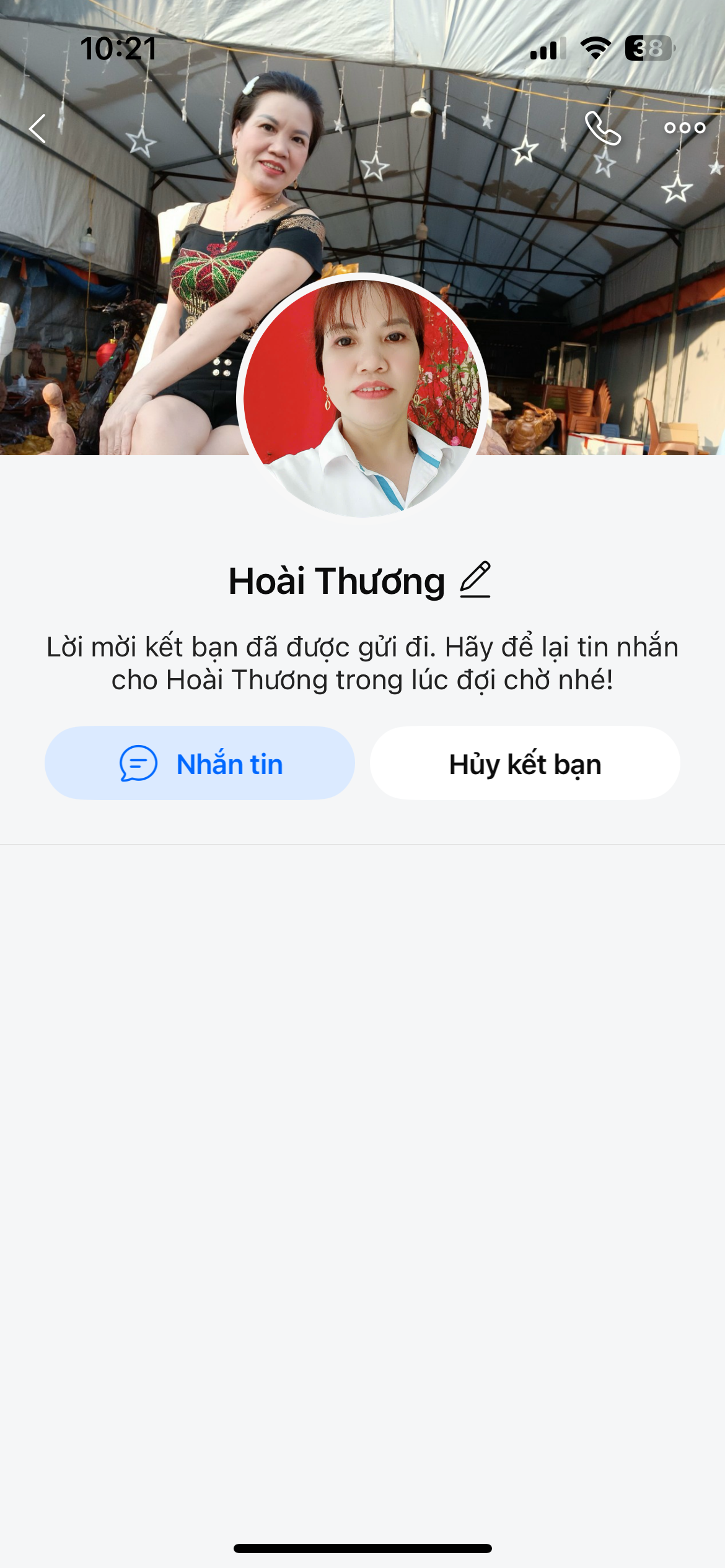Cancel the request with Hủy kết bạn
This screenshot has height=1568, width=725.
(x=525, y=763)
